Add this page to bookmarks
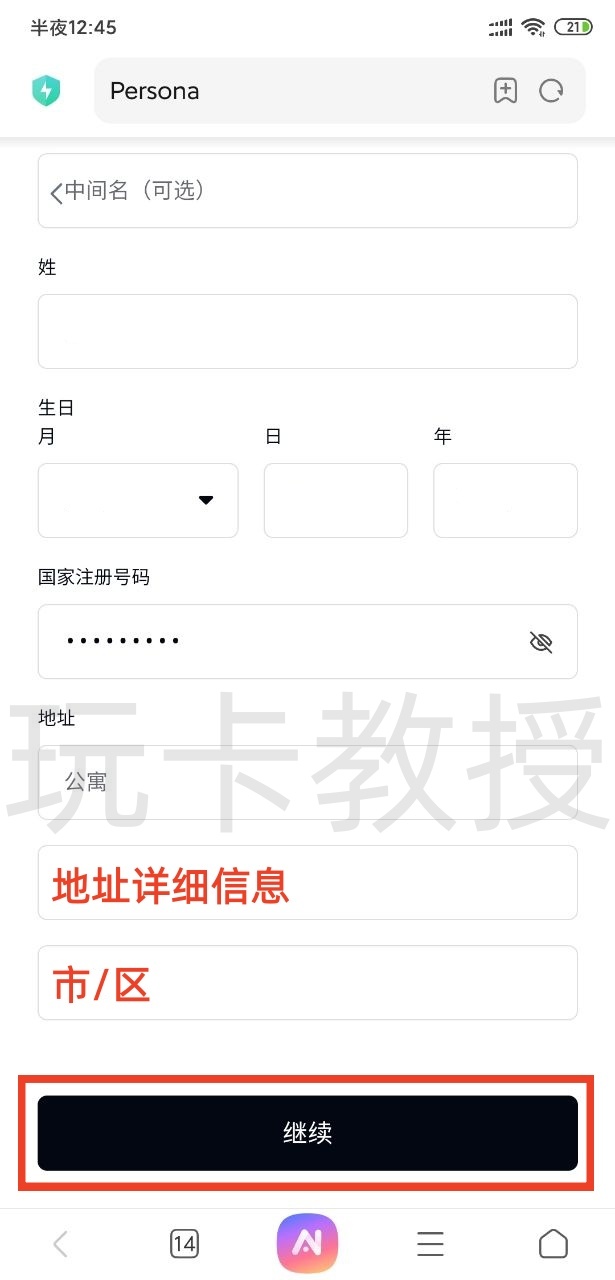The image size is (615, 1280). (506, 91)
